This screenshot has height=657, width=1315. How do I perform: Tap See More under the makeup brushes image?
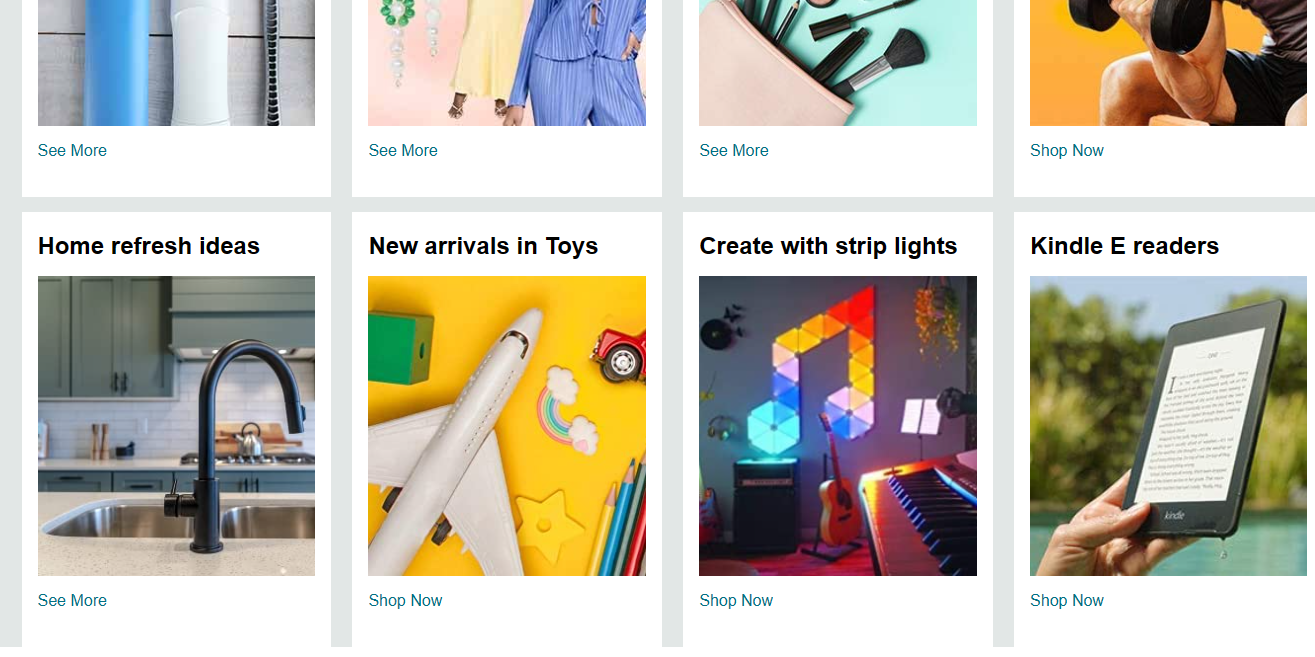click(x=734, y=150)
